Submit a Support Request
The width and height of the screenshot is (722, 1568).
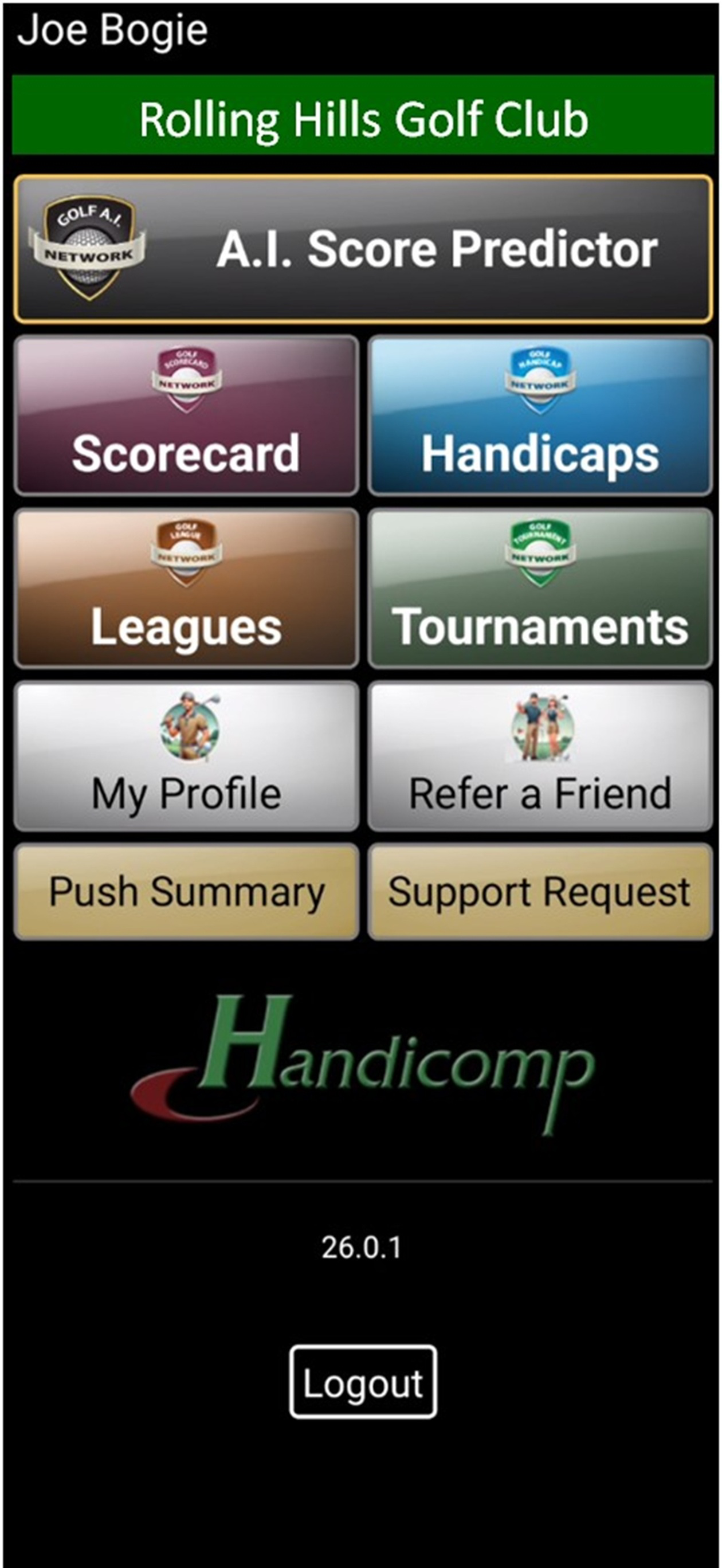pos(540,892)
